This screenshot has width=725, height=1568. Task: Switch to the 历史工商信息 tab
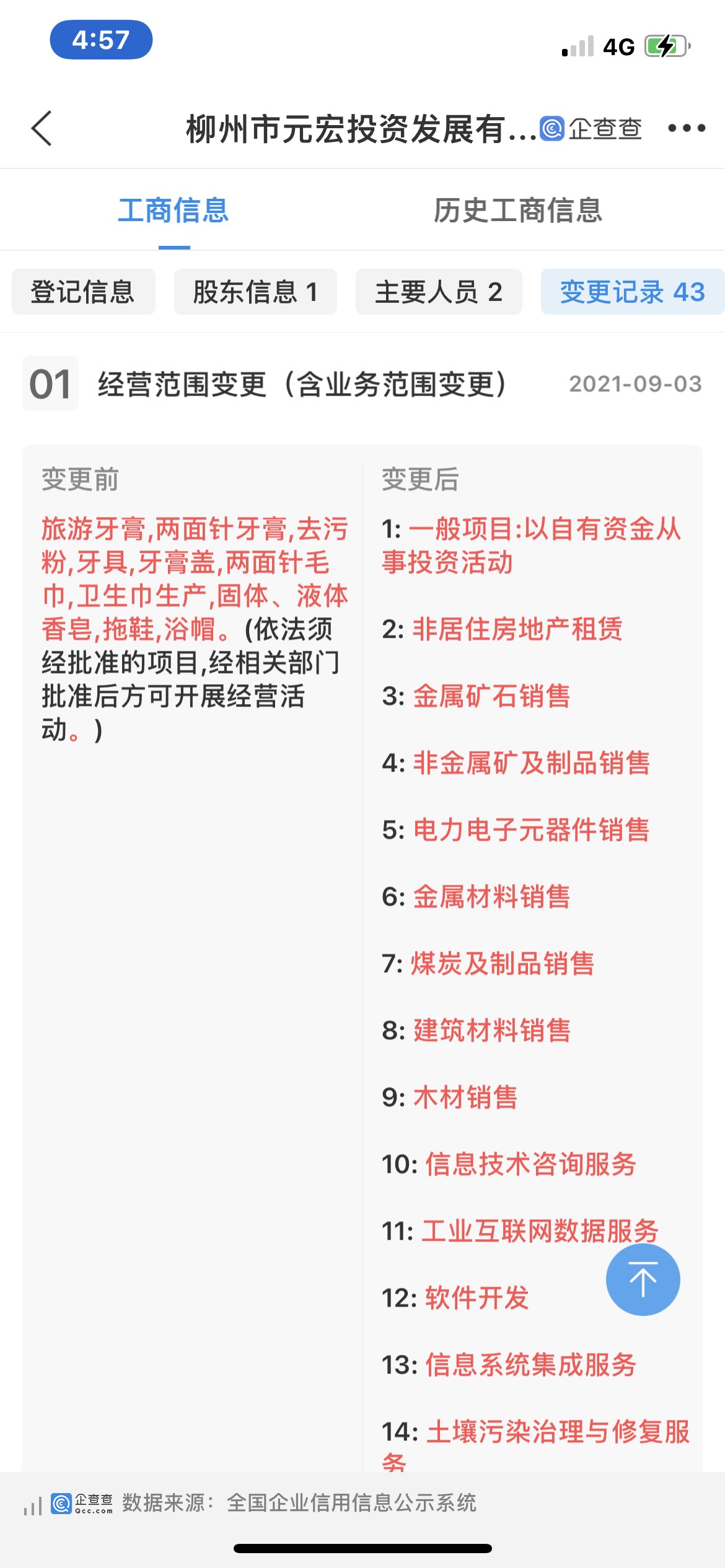pos(519,211)
